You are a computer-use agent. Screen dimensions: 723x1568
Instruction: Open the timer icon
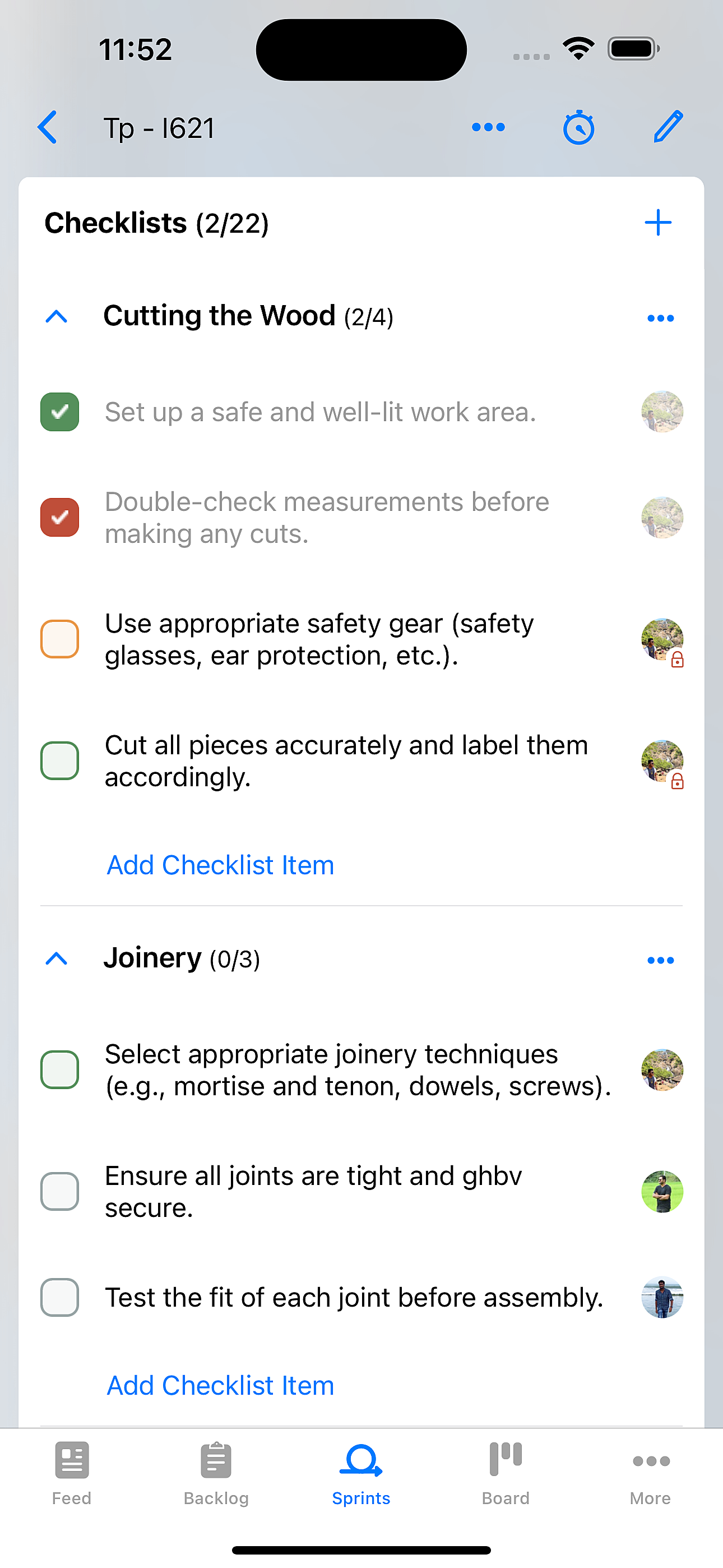coord(578,128)
